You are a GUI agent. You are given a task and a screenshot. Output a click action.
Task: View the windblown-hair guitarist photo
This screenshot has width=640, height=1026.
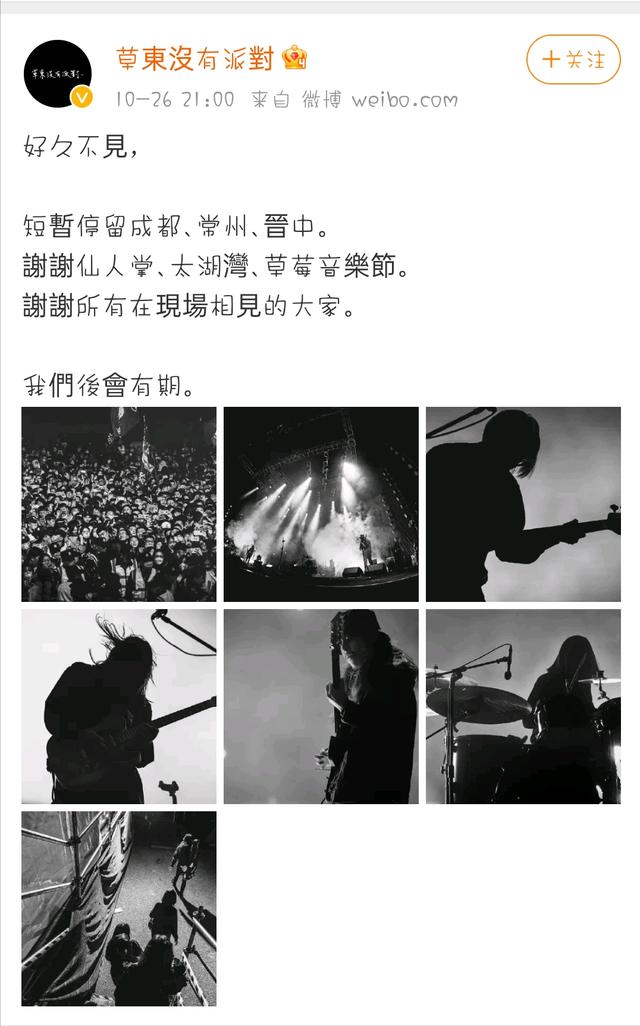click(x=119, y=706)
